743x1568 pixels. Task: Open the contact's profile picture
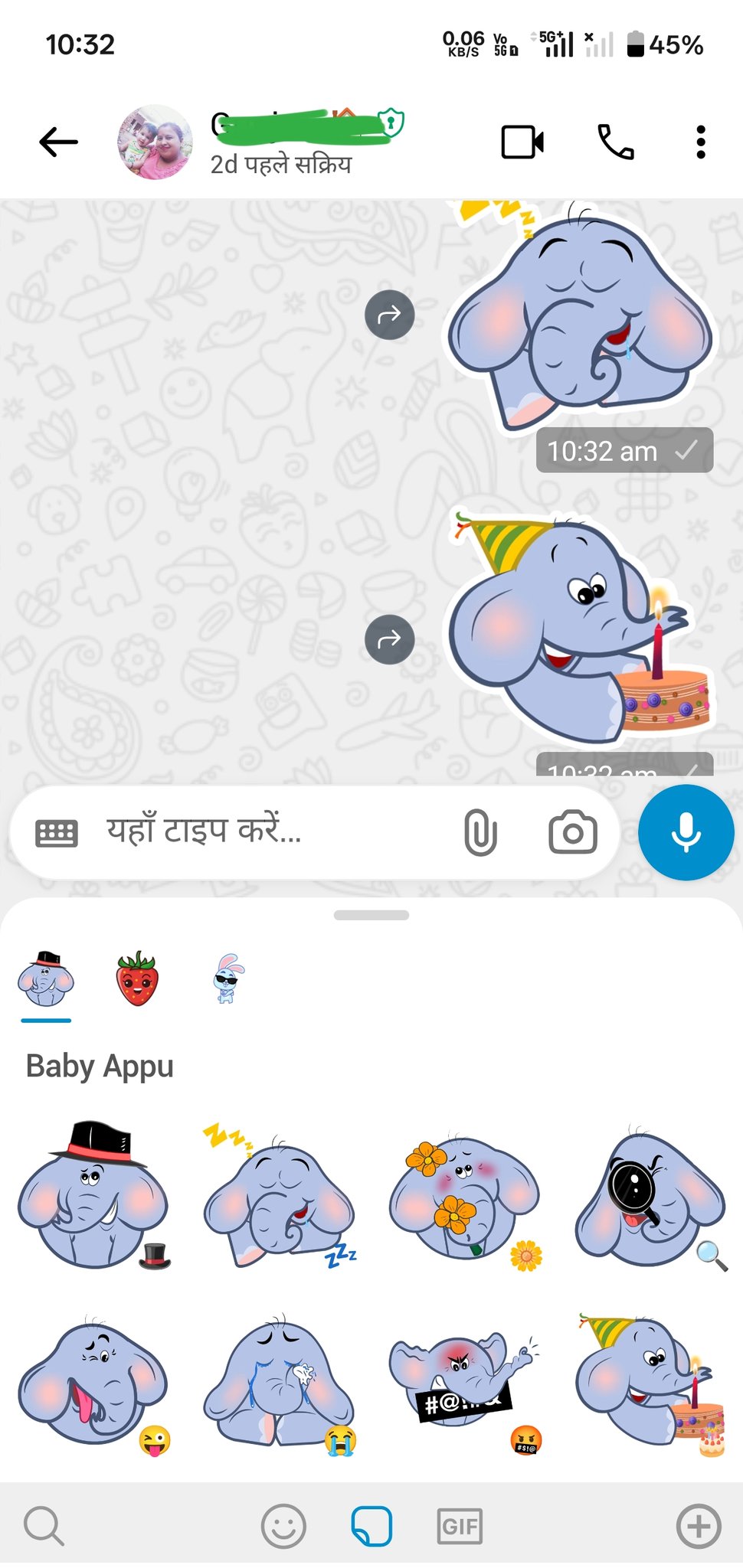155,142
